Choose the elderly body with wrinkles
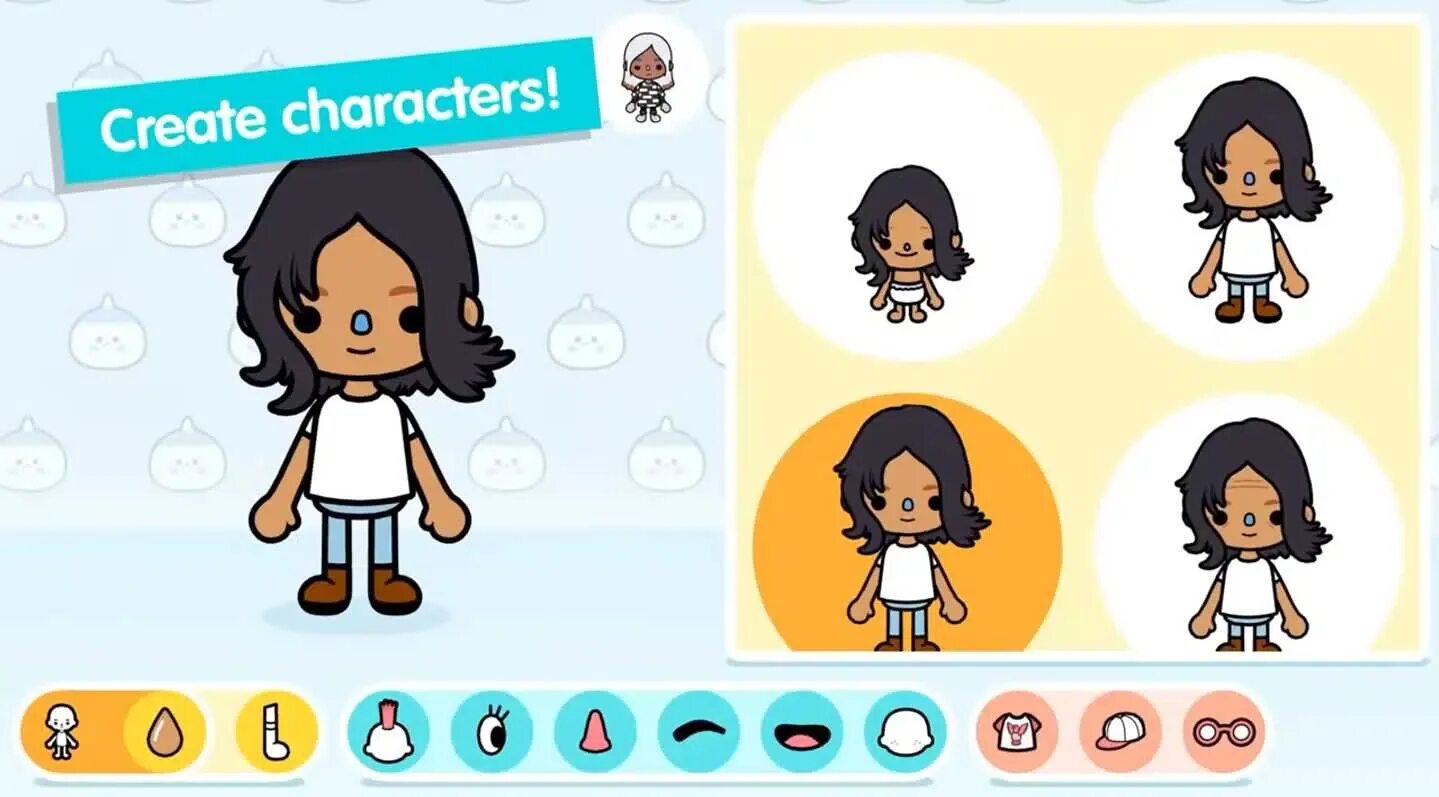The height and width of the screenshot is (797, 1439). 1248,525
